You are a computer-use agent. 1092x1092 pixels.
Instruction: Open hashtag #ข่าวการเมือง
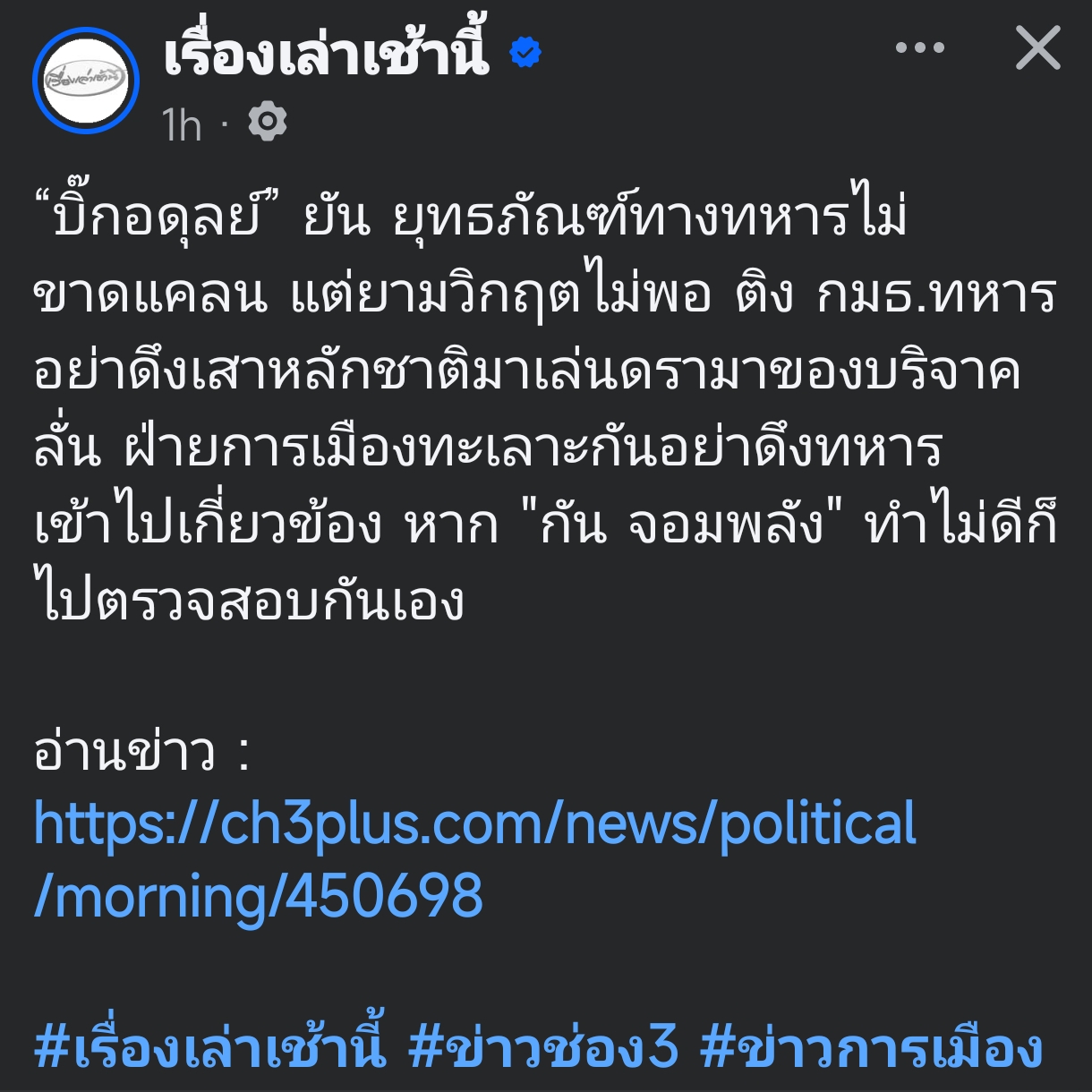pos(871,1047)
